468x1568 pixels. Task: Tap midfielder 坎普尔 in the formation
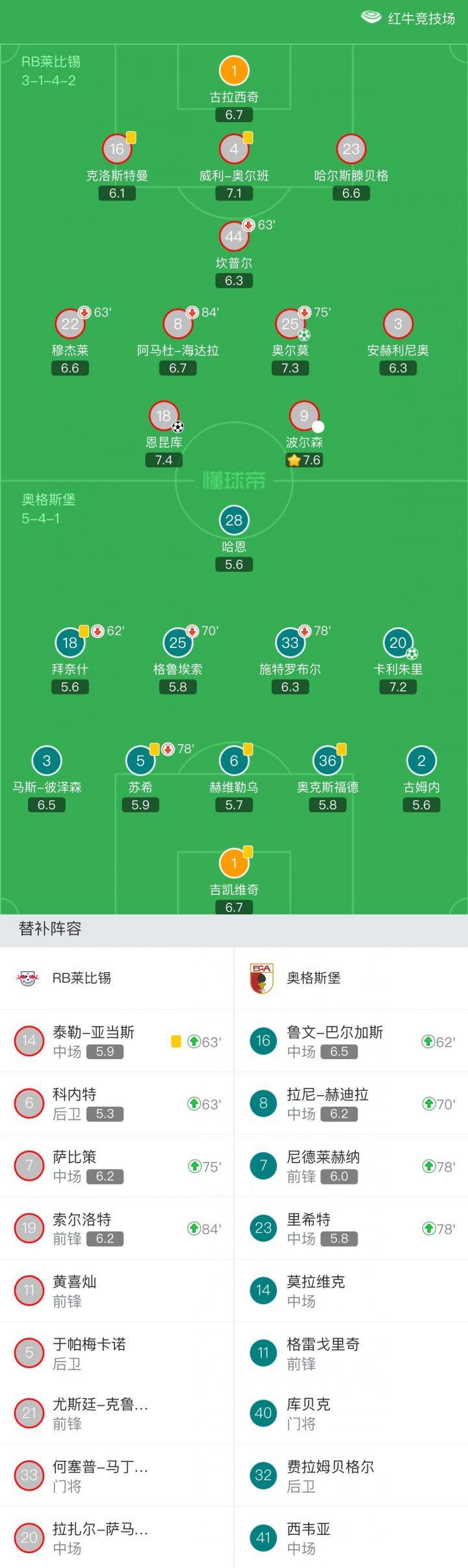234,255
